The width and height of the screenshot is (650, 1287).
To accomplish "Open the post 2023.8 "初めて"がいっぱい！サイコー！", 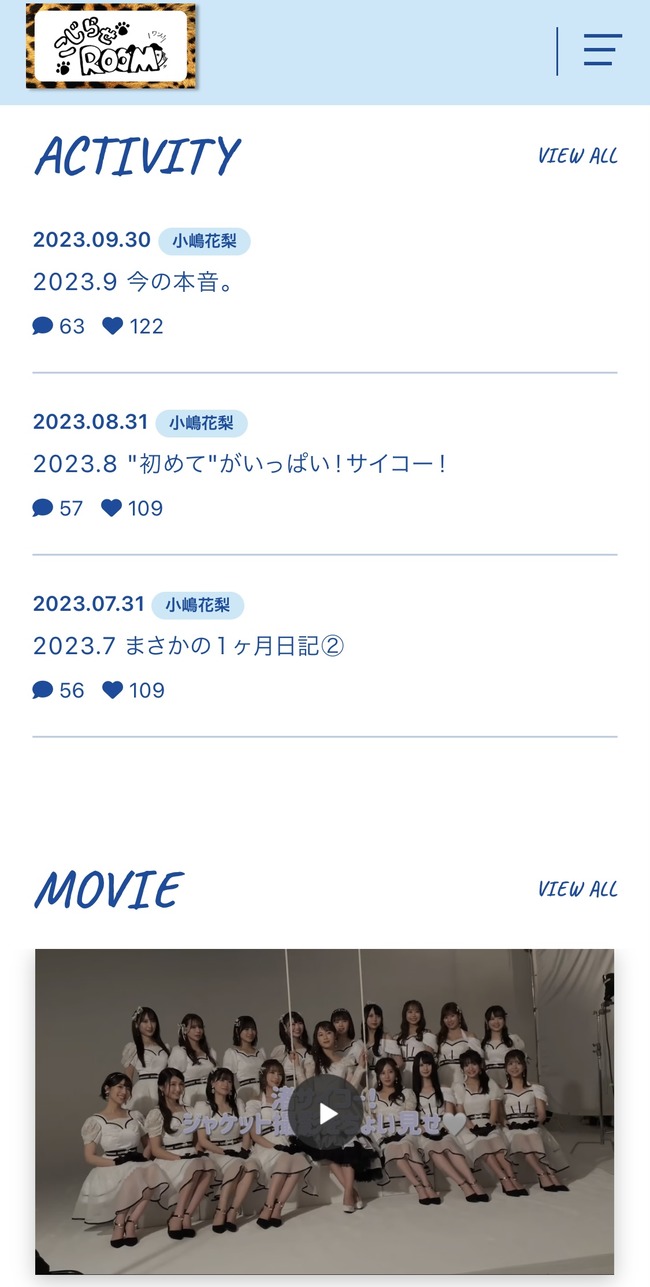I will (x=239, y=464).
